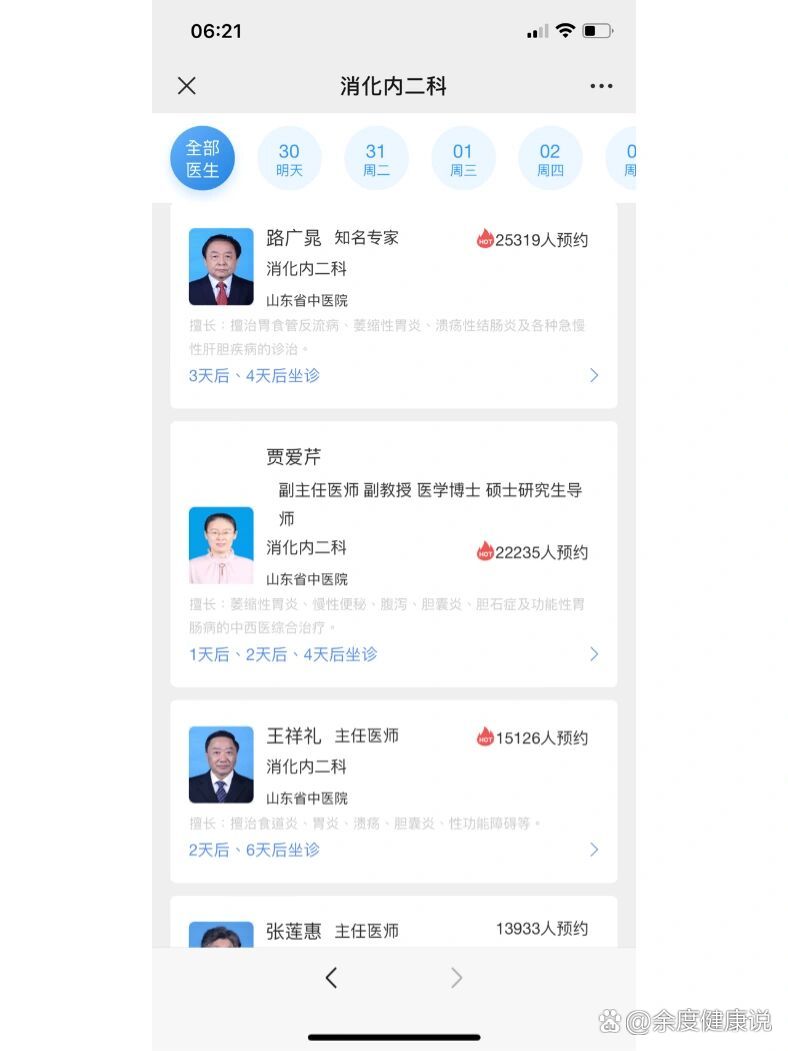788x1051 pixels.
Task: Switch to the 01 周三 date filter
Action: tap(463, 157)
